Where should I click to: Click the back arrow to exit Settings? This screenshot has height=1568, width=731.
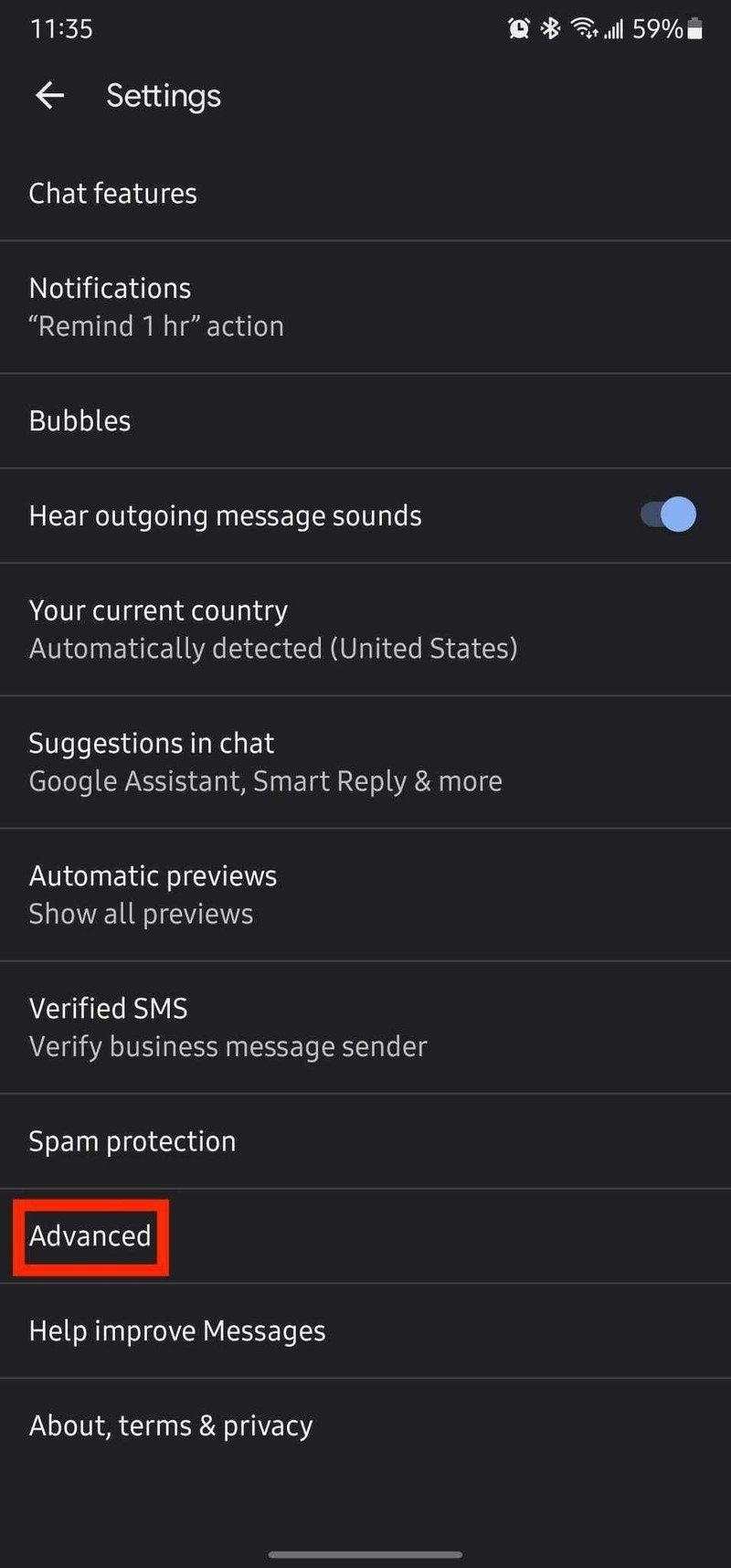coord(49,95)
